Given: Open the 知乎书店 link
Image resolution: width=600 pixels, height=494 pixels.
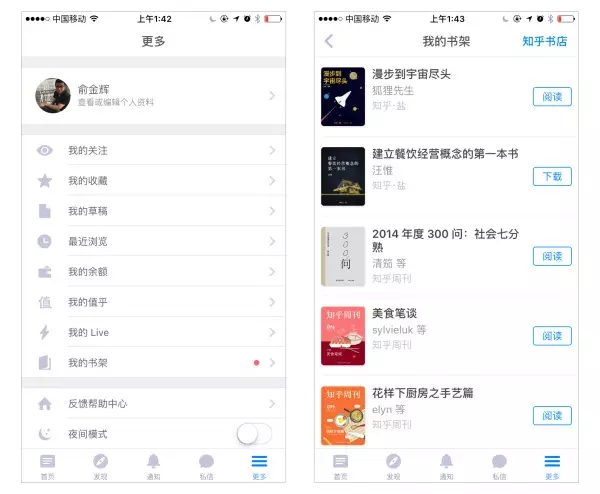Looking at the screenshot, I should (544, 41).
